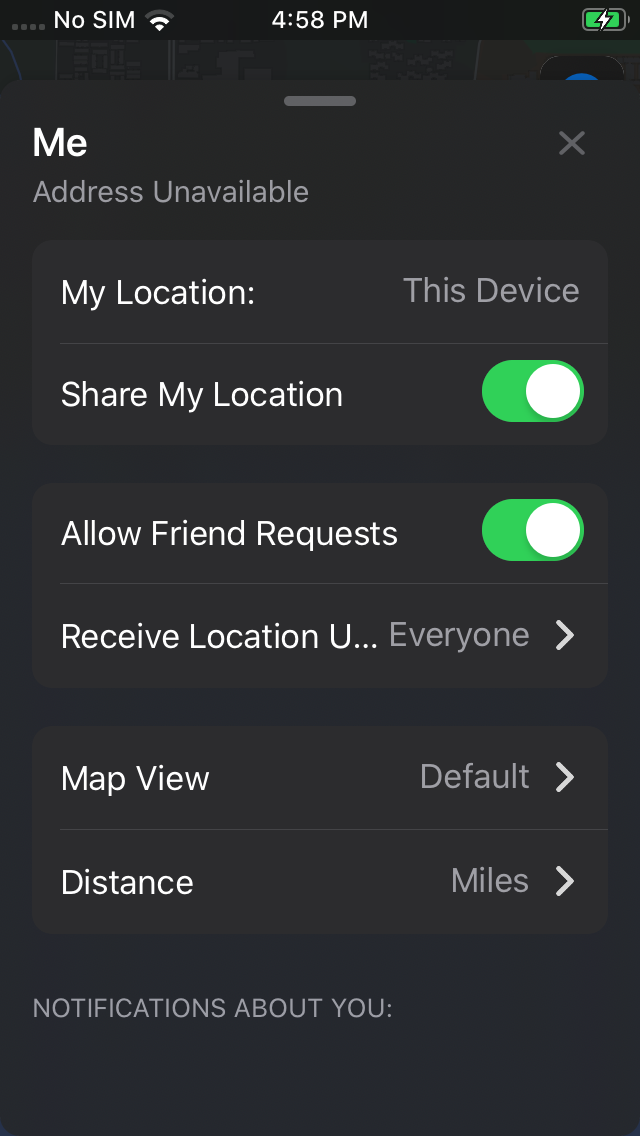
Task: Open Map View options
Action: [320, 777]
